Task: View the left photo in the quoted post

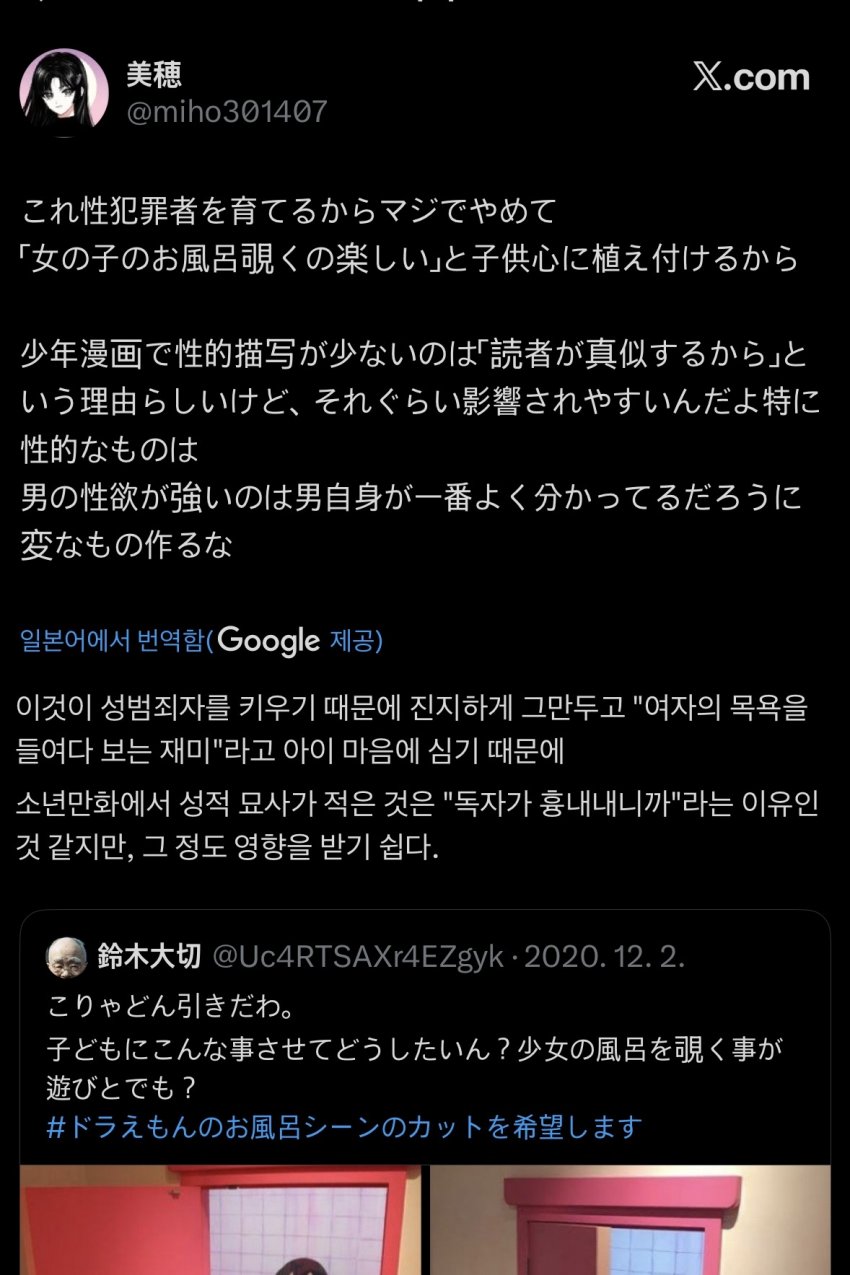Action: tap(220, 1220)
